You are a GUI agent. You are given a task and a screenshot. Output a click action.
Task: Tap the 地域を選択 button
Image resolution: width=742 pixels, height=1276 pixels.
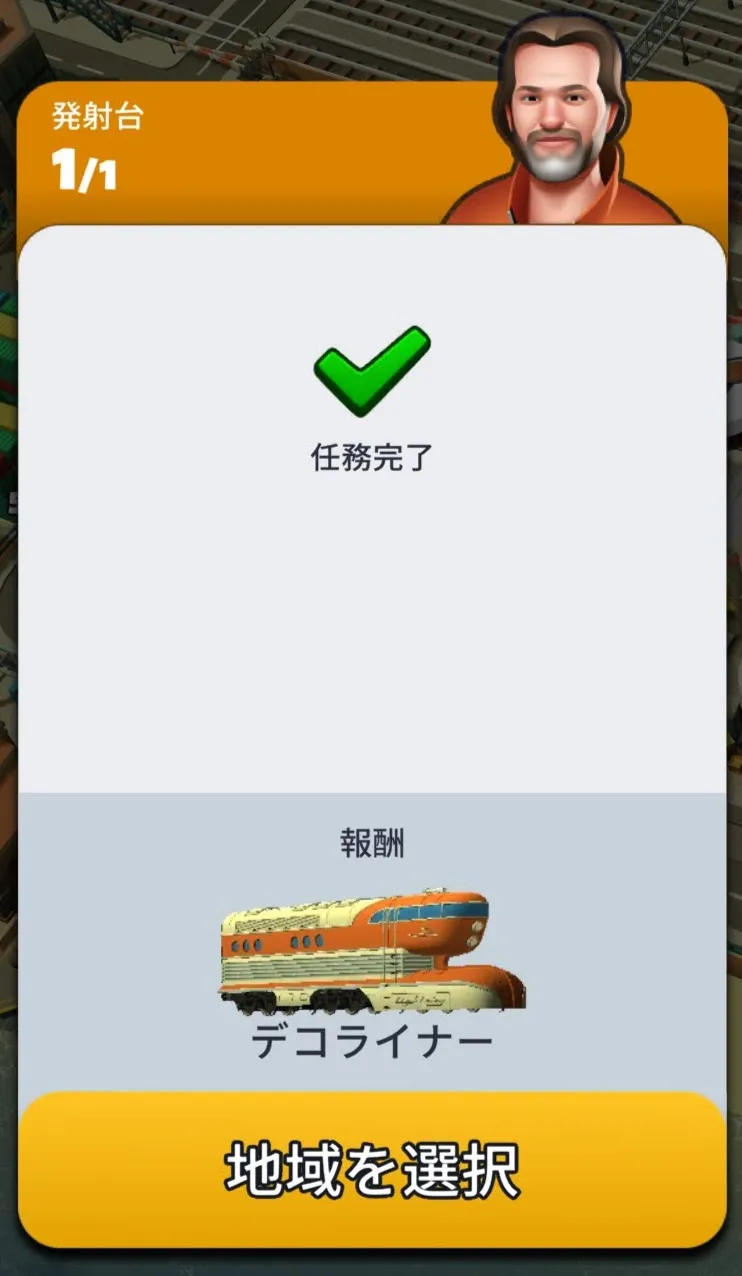click(371, 1170)
